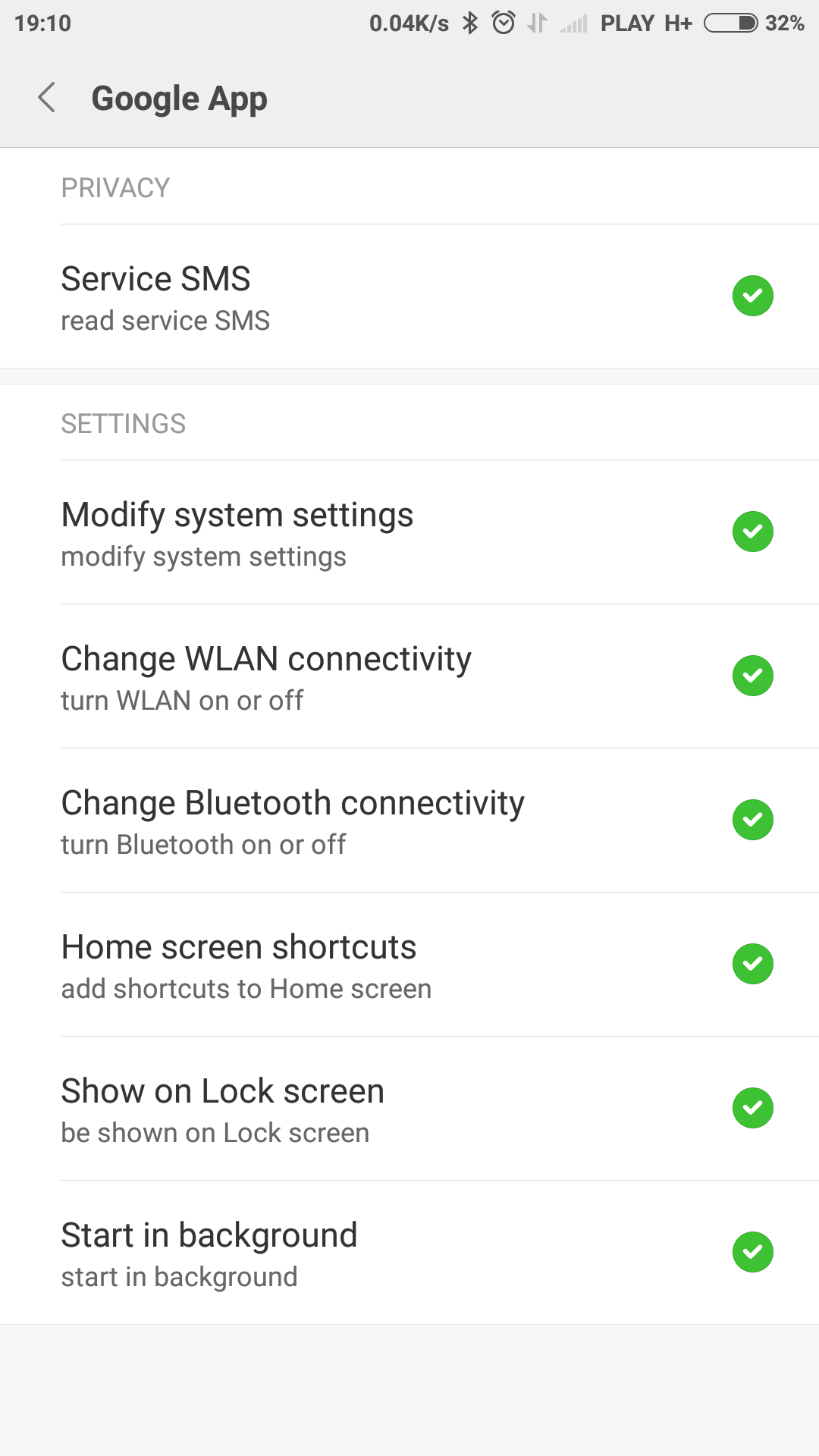Open Start in background permission
Image resolution: width=819 pixels, height=1456 pixels.
409,1253
